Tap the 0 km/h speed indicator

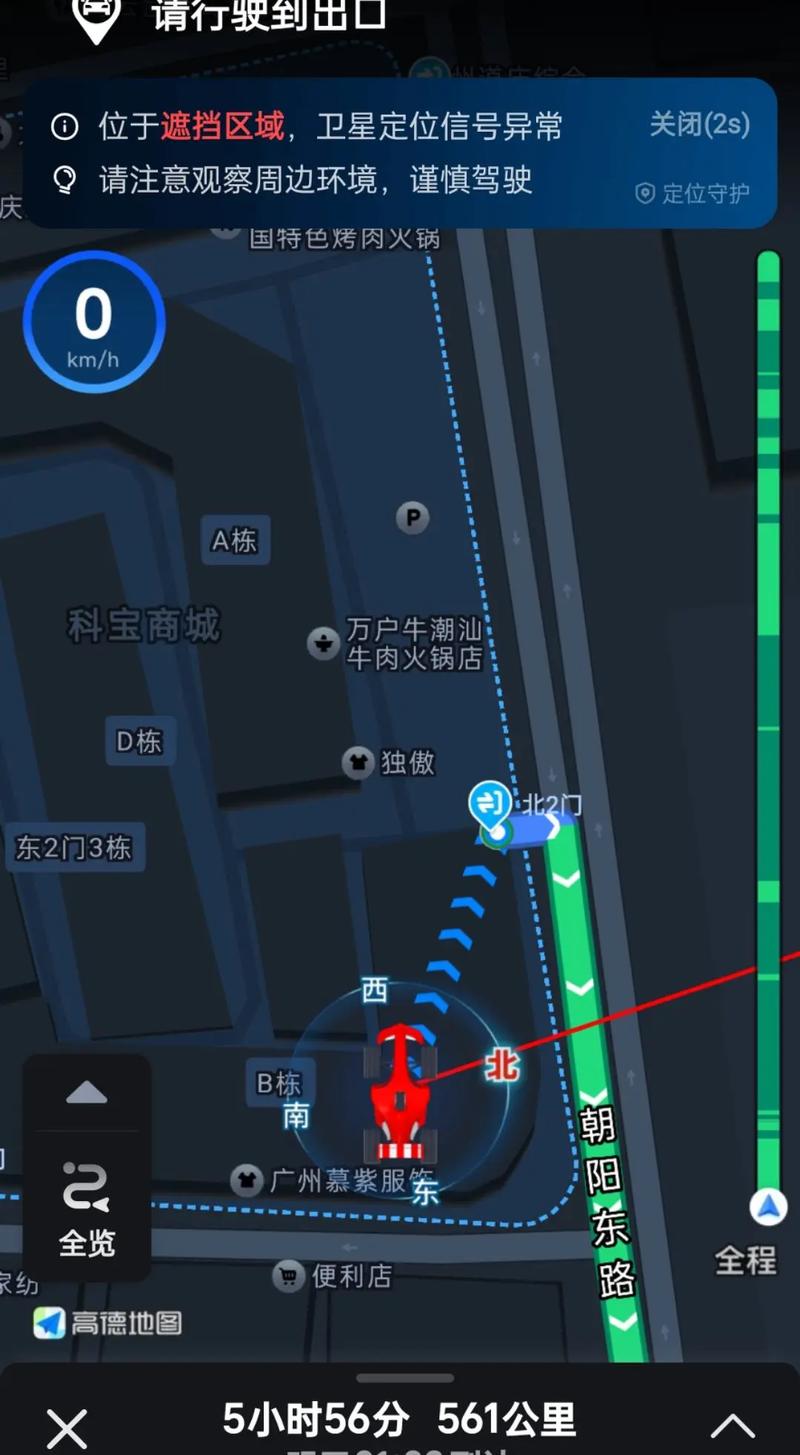93,322
